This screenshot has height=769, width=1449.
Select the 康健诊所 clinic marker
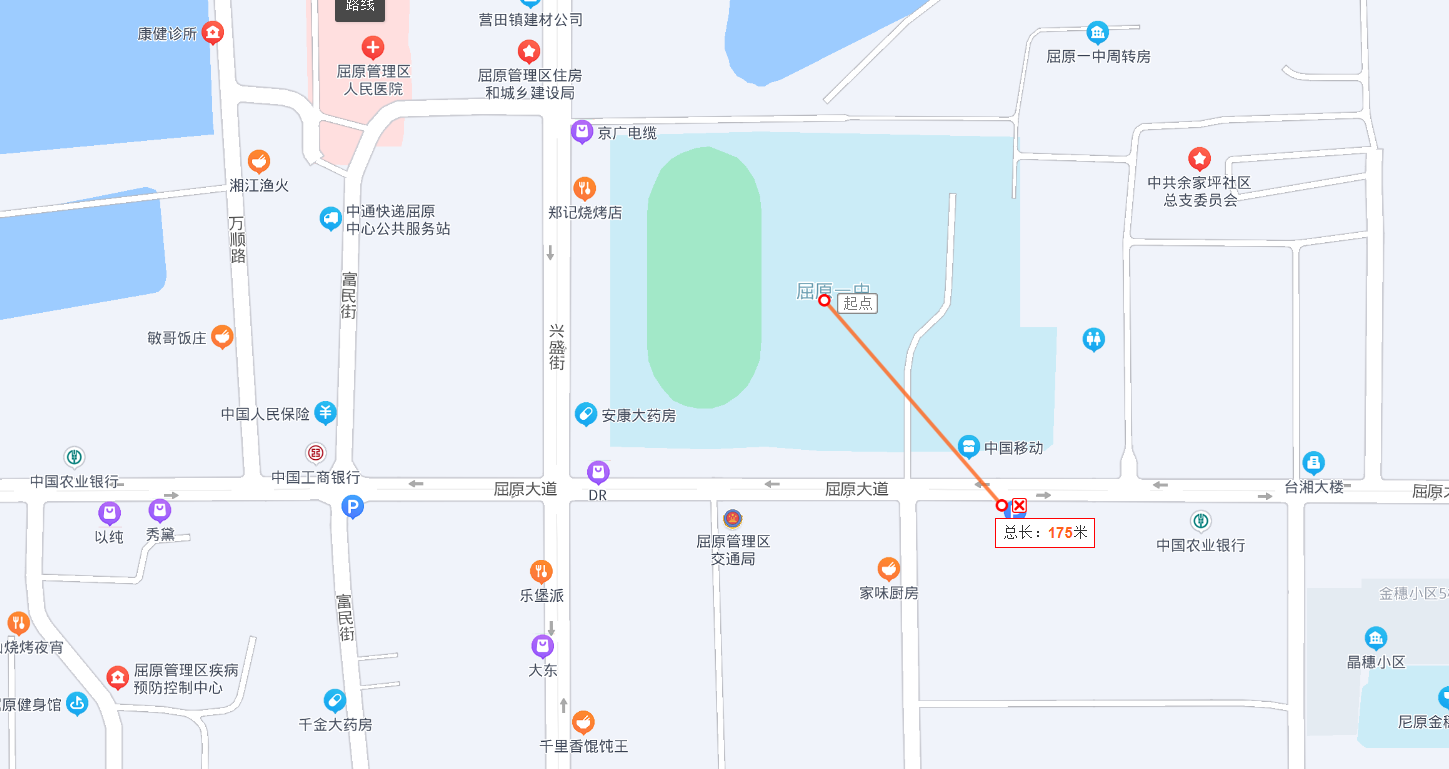coord(212,33)
